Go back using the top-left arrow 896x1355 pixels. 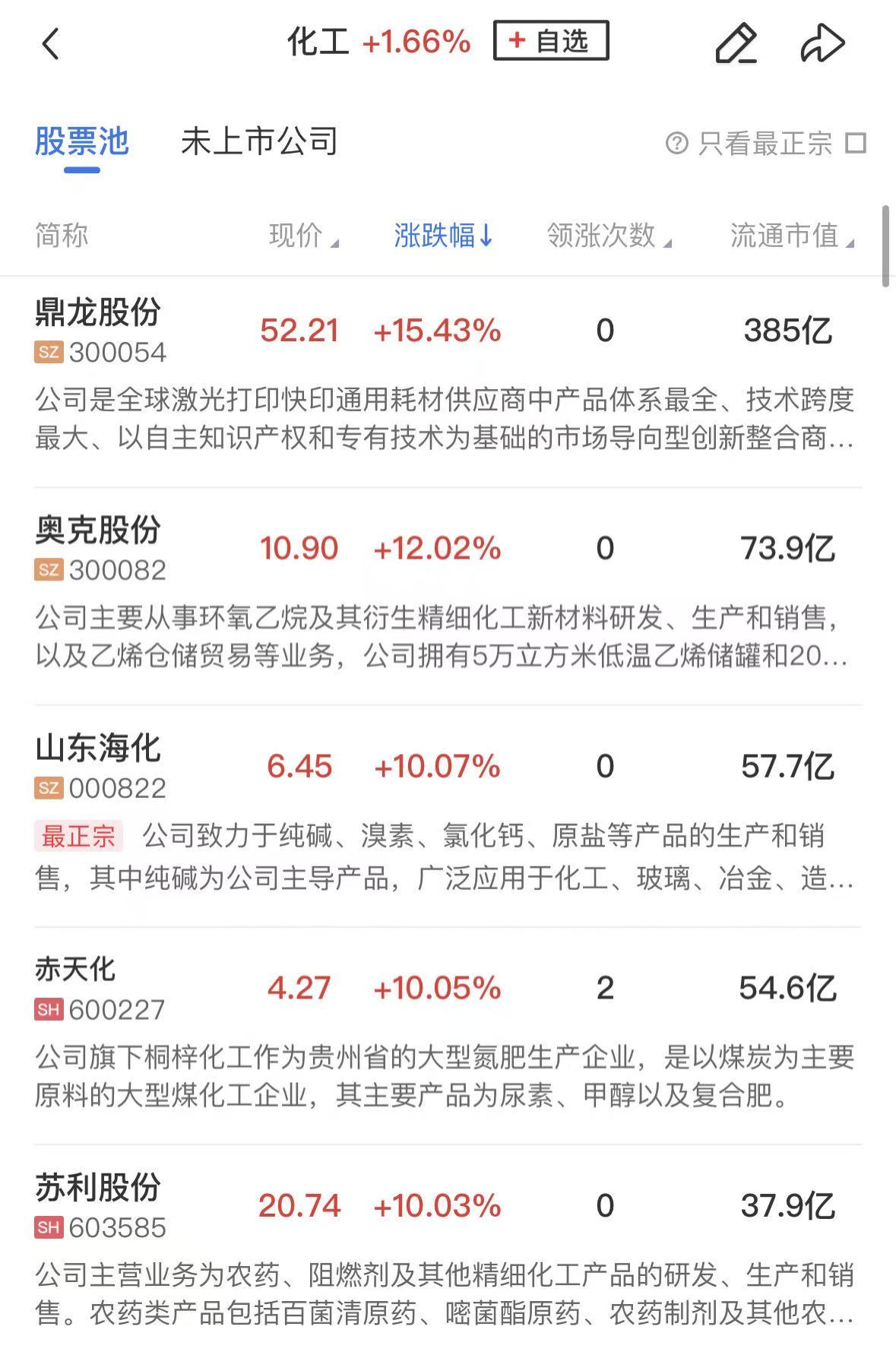point(50,43)
